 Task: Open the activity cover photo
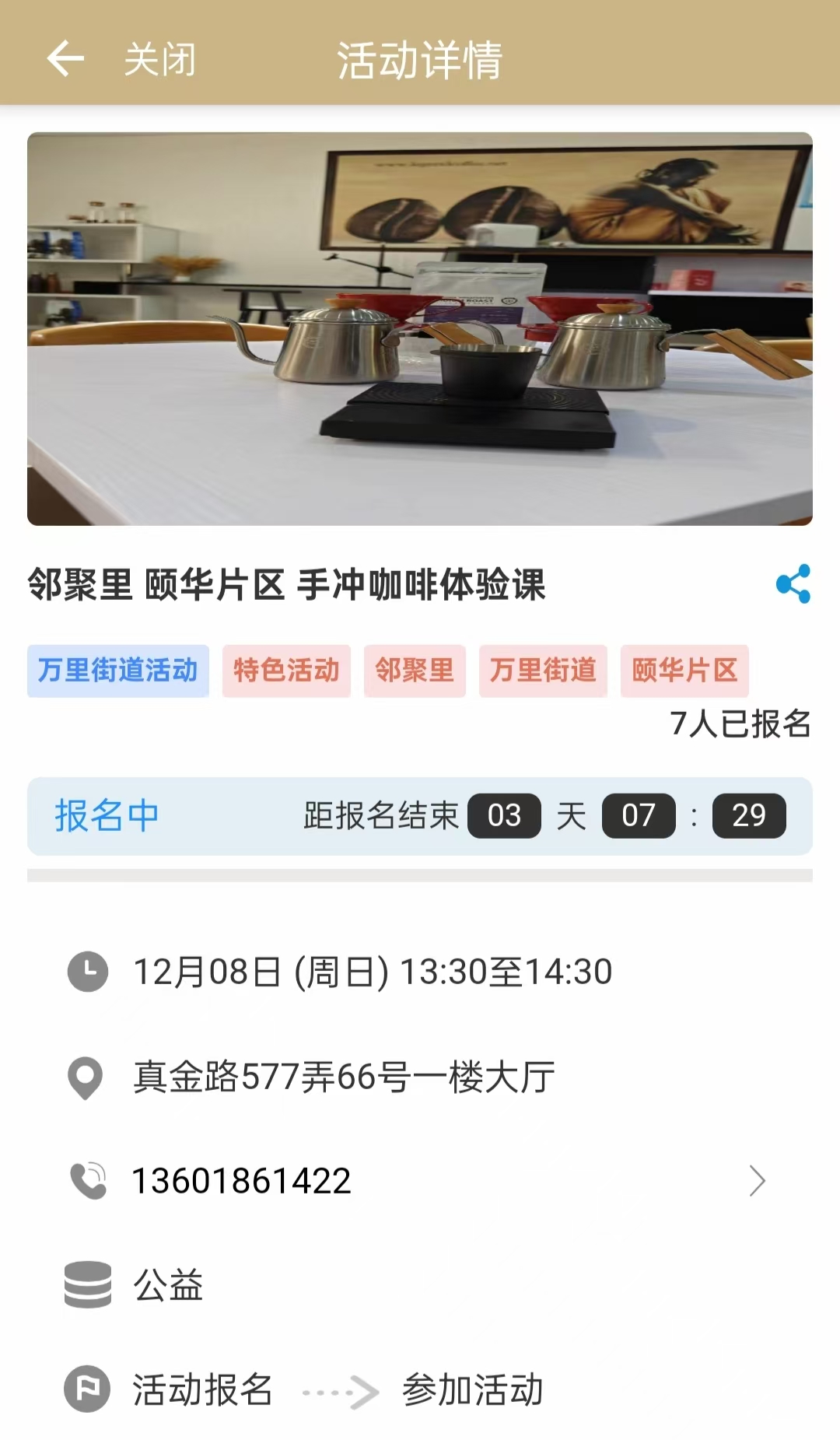420,329
